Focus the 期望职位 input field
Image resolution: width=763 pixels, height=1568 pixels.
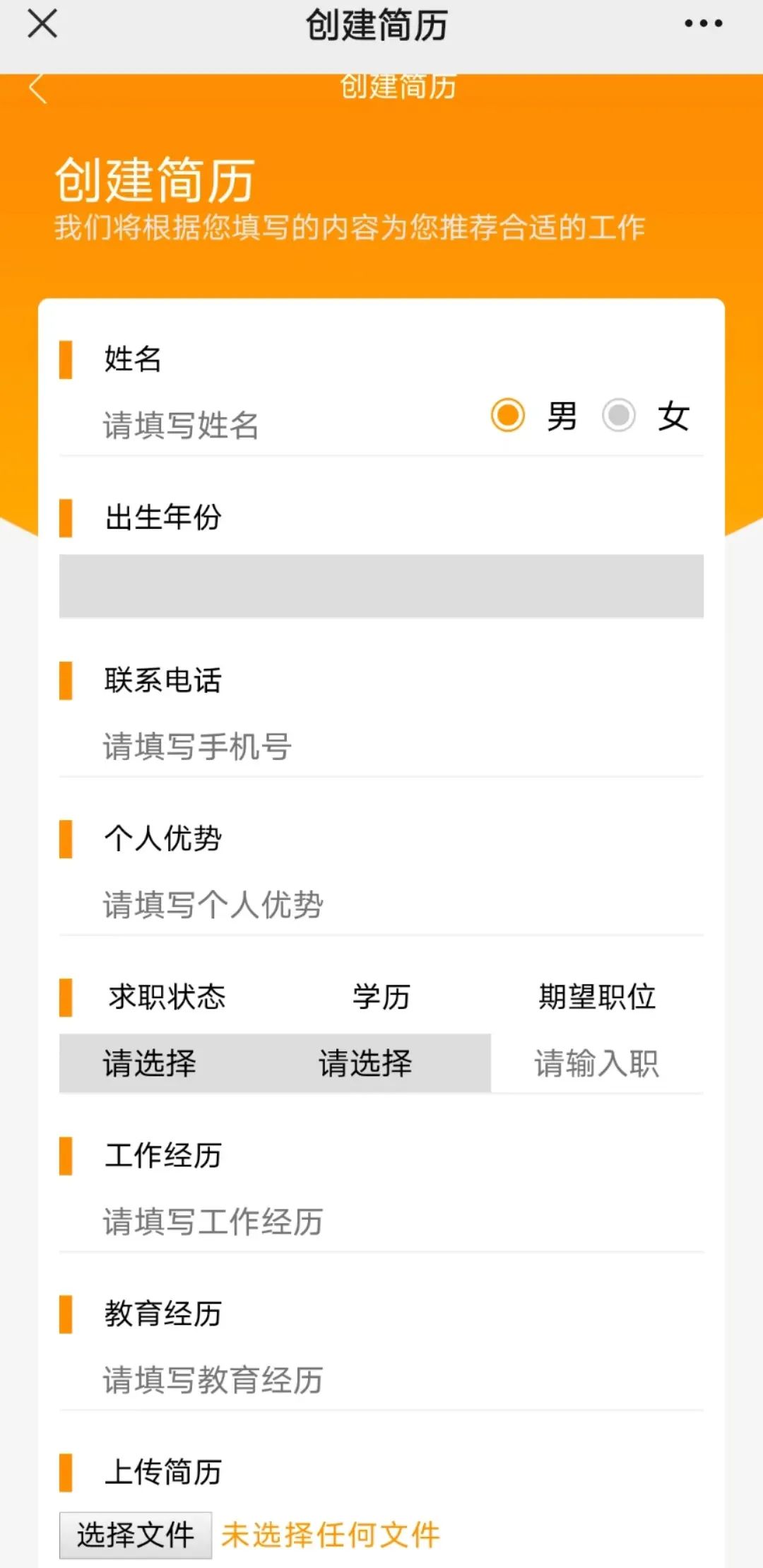[597, 1063]
